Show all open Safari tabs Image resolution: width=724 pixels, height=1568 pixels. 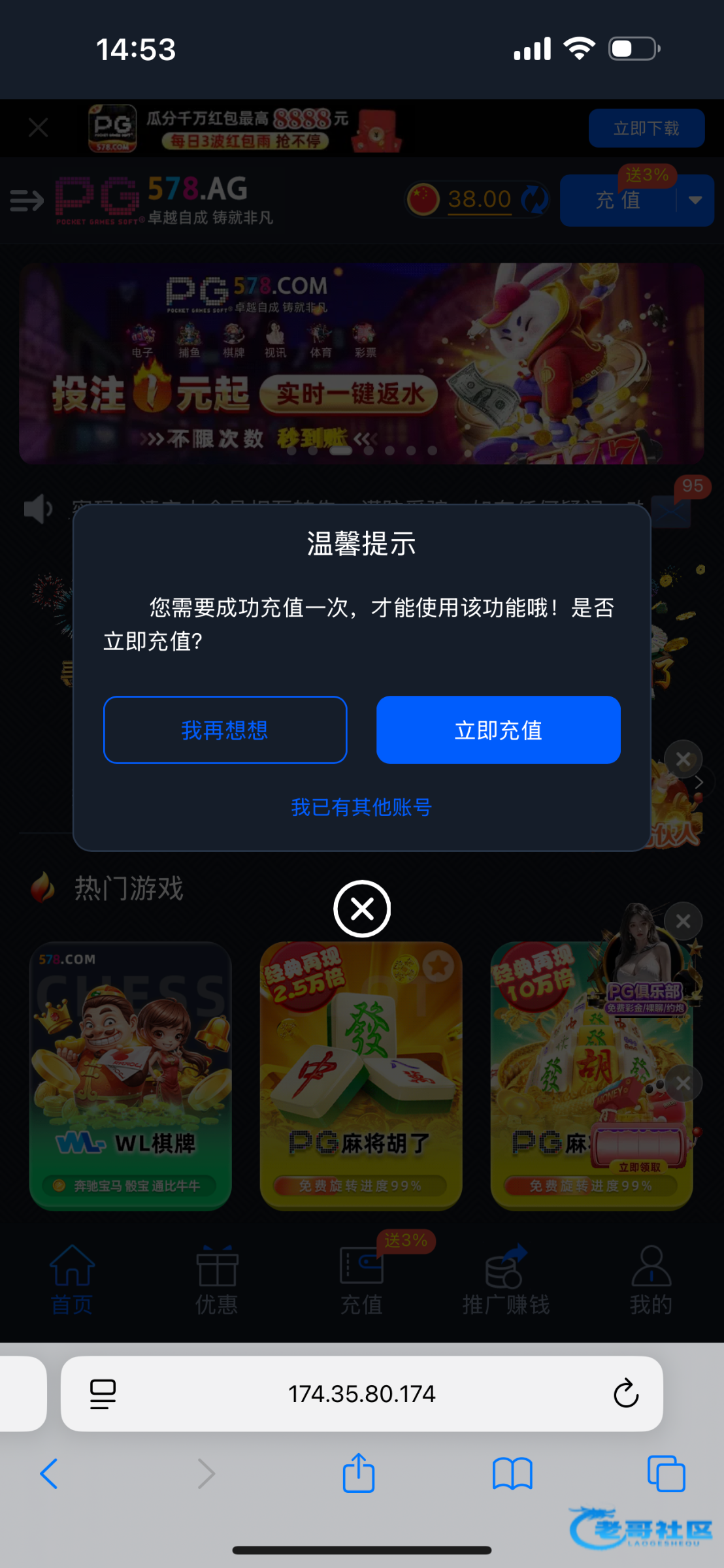[x=666, y=1474]
